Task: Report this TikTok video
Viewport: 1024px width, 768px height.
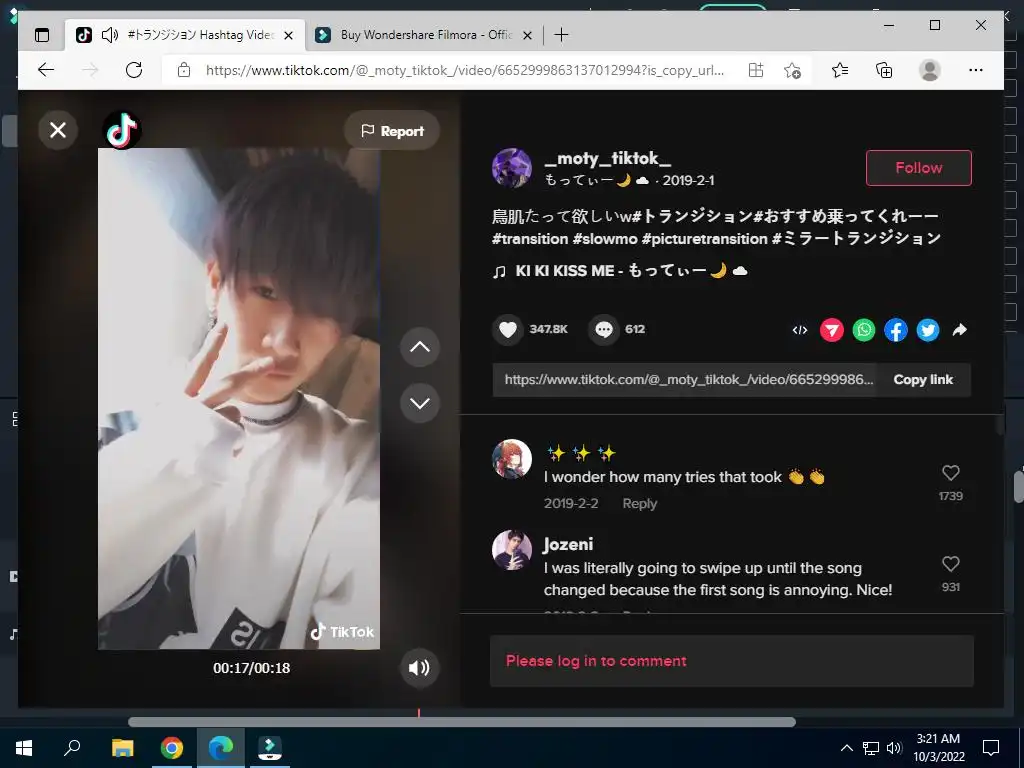Action: 392,131
